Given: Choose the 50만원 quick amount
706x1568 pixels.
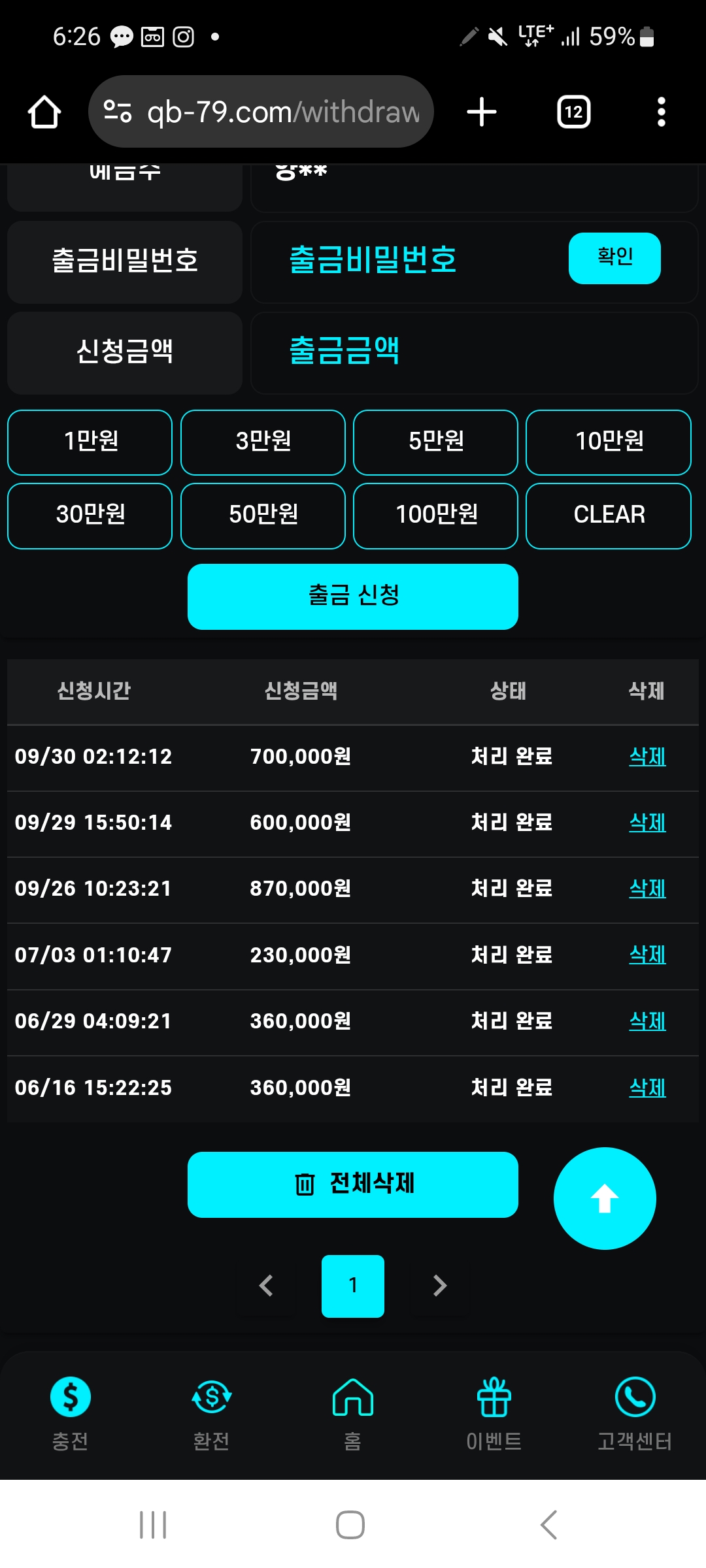Looking at the screenshot, I should pyautogui.click(x=263, y=515).
